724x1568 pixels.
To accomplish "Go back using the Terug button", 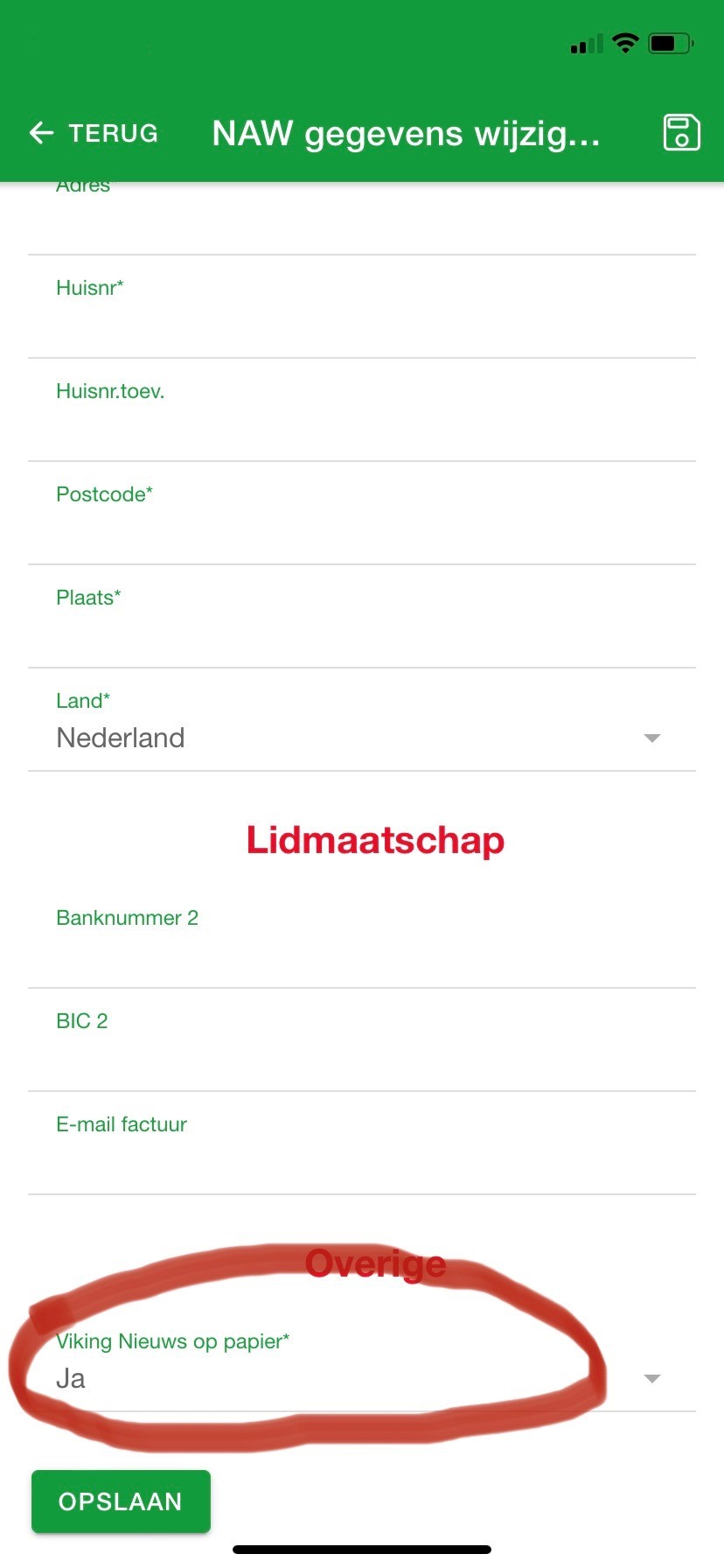I will click(x=94, y=133).
